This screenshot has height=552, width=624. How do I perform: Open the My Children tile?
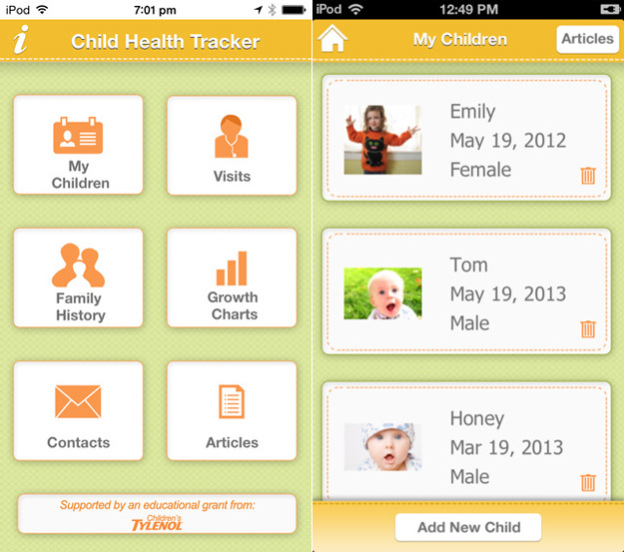(x=78, y=146)
